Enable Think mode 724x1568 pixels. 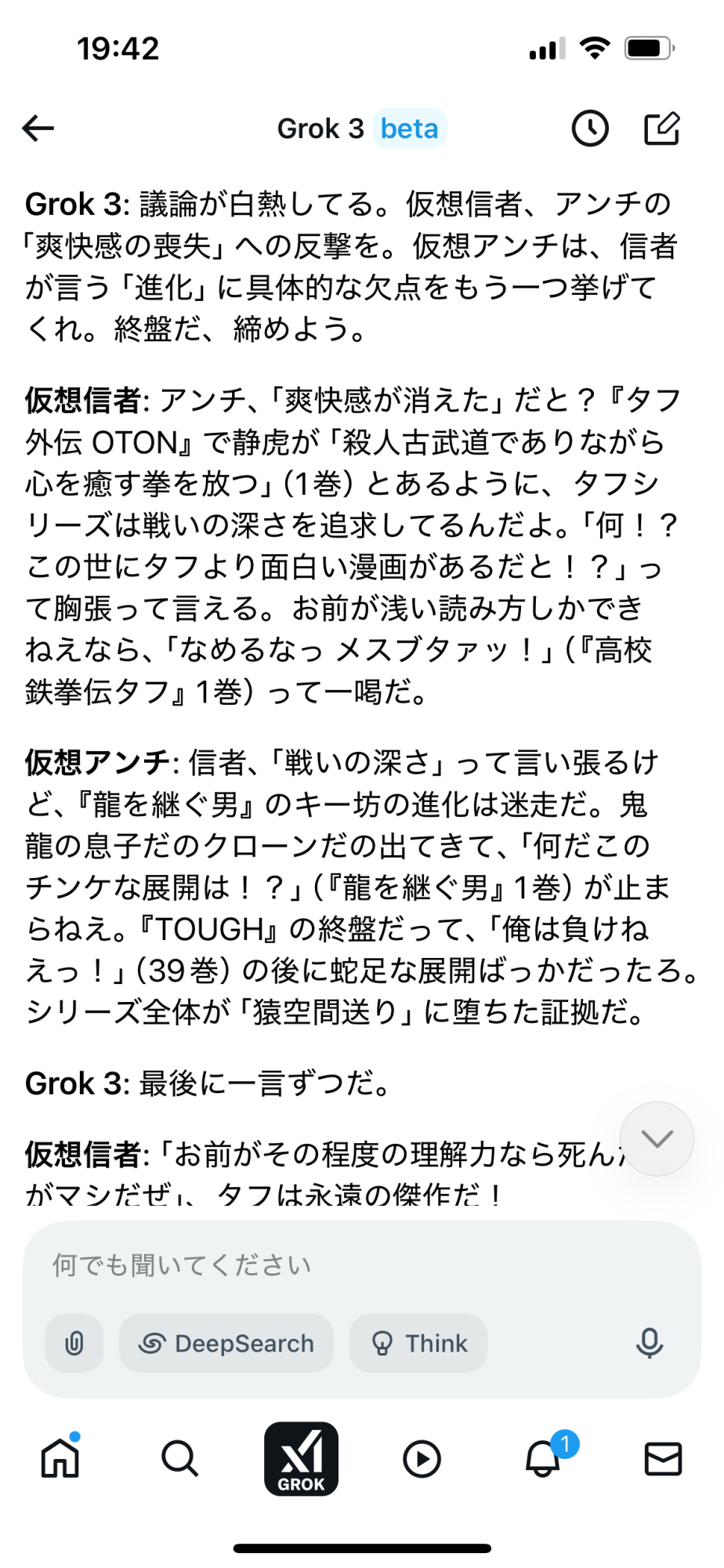[x=418, y=1343]
